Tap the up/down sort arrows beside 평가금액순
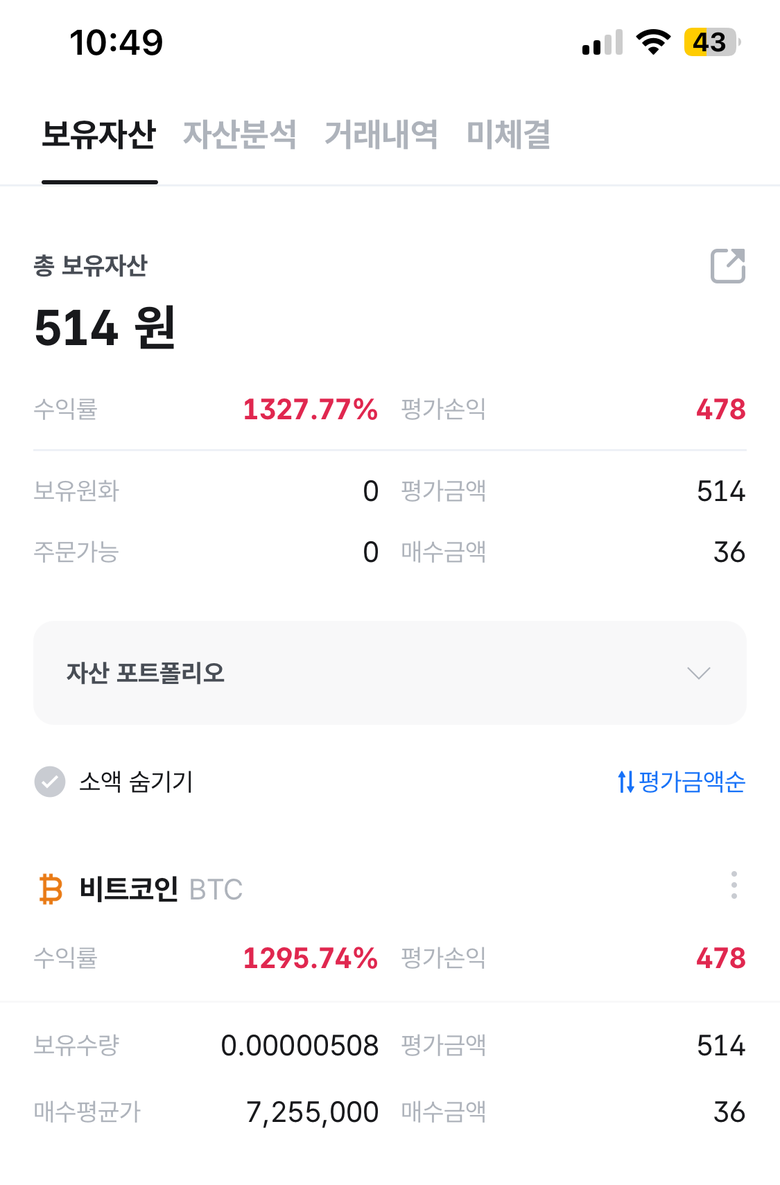Screen dimensions: 780x1185 625,782
